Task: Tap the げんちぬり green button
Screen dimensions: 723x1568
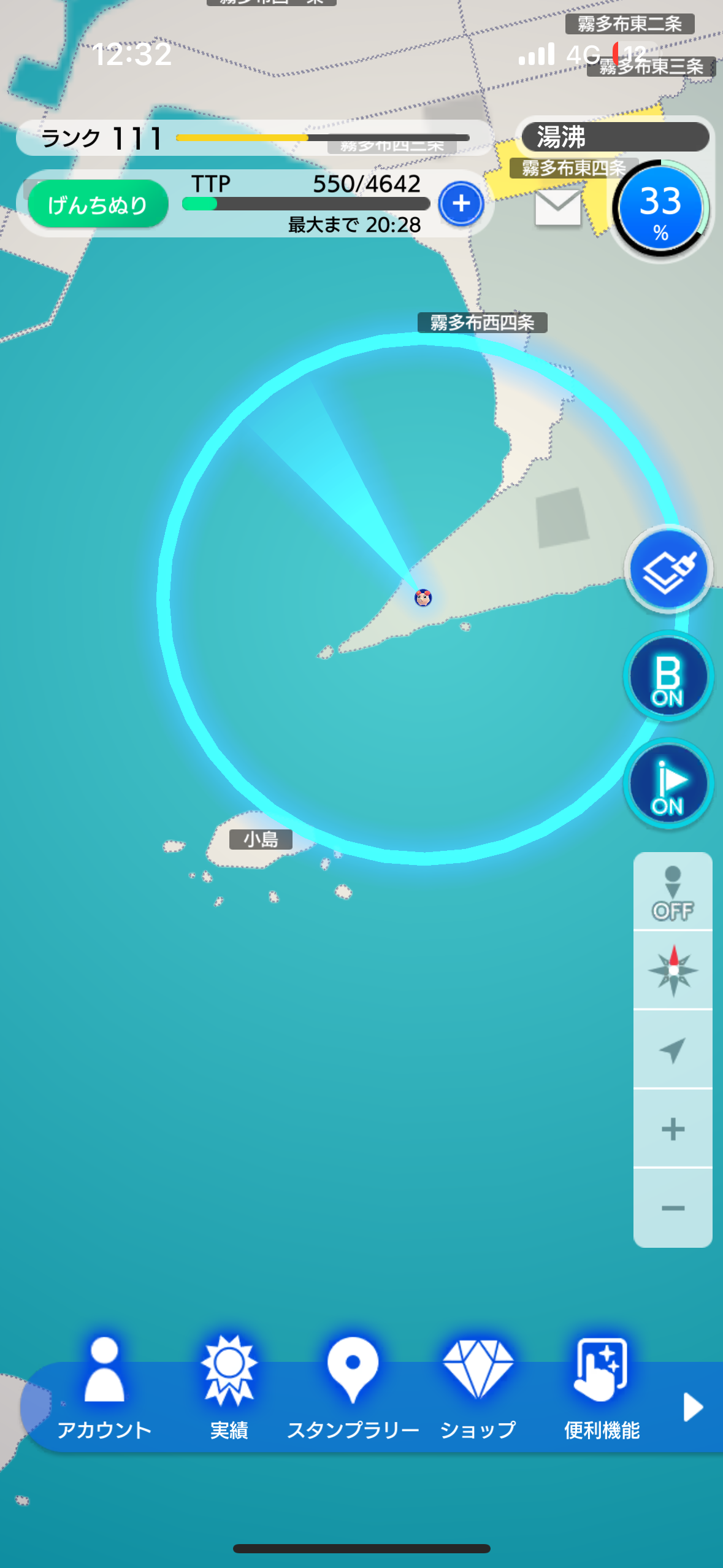Action: 98,204
